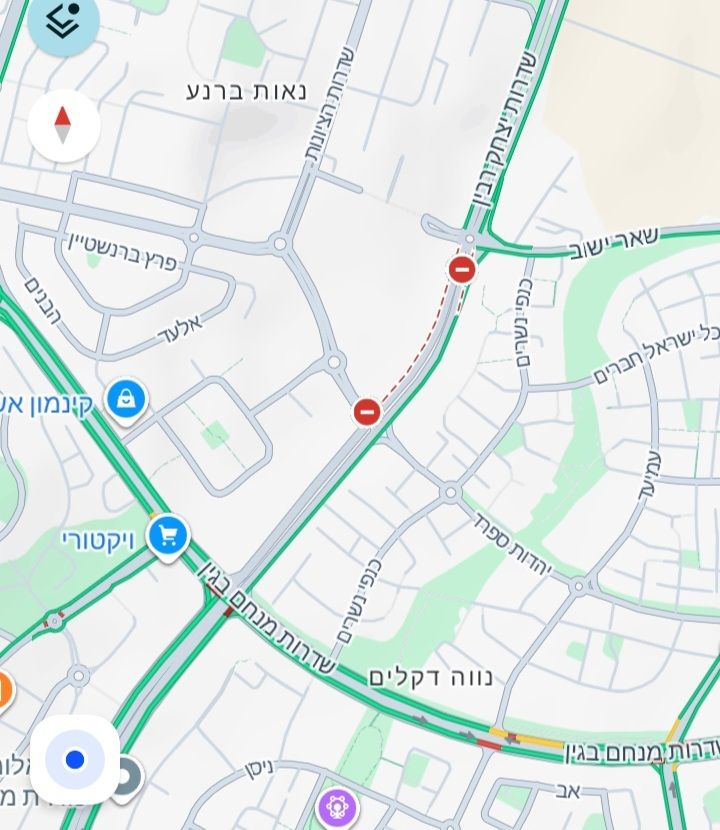Open the map layers button

(63, 22)
